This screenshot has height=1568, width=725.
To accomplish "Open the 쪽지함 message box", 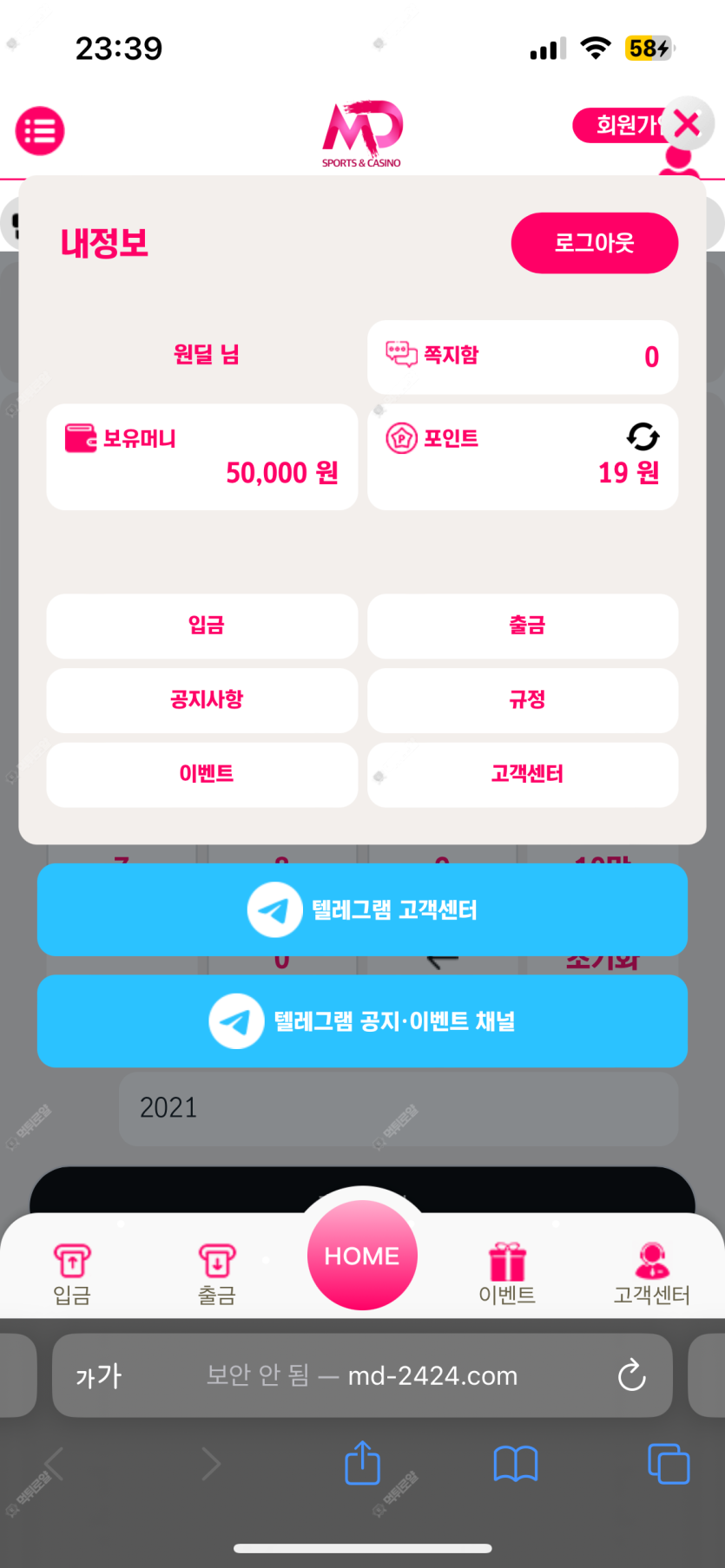I will pos(523,357).
